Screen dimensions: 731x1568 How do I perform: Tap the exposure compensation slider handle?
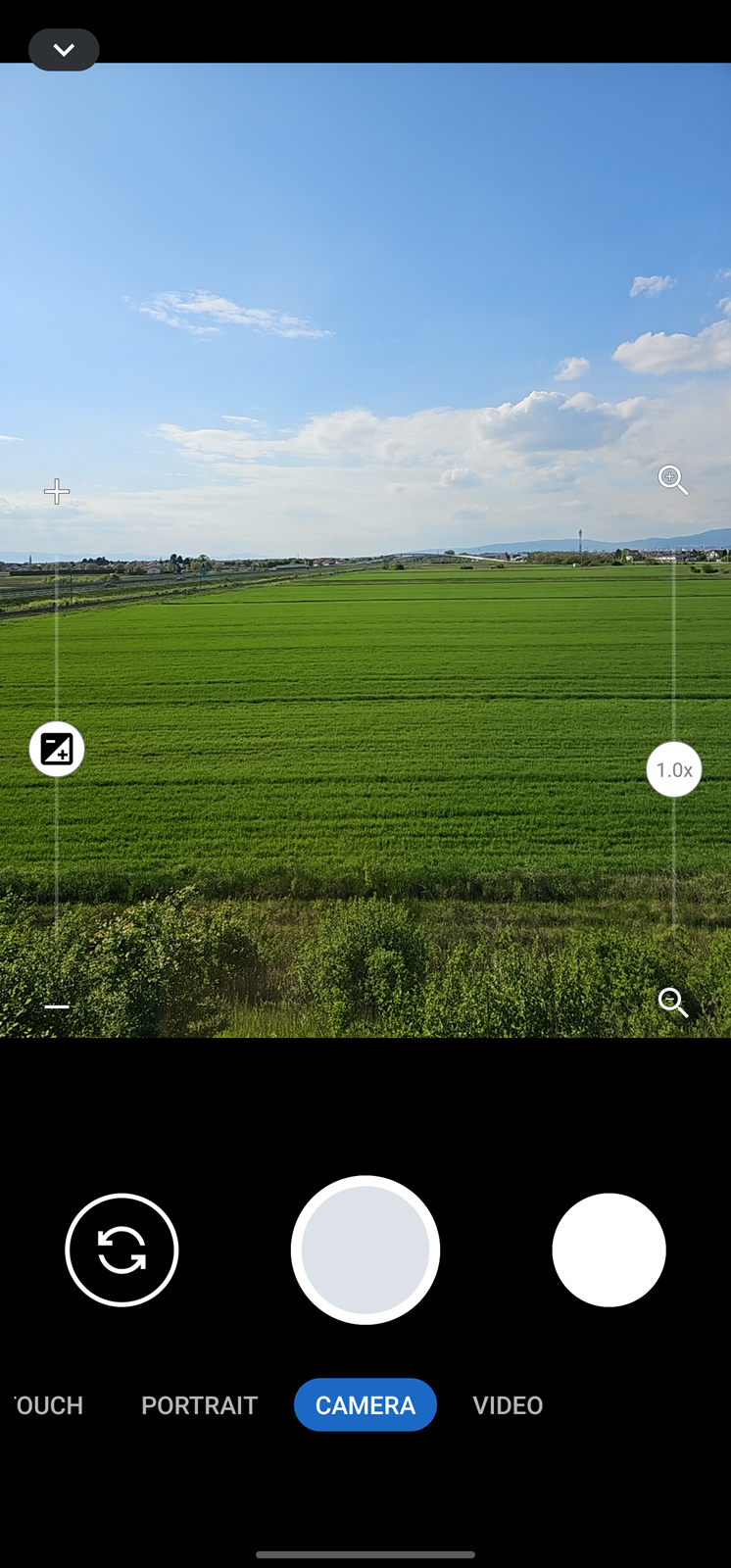57,750
